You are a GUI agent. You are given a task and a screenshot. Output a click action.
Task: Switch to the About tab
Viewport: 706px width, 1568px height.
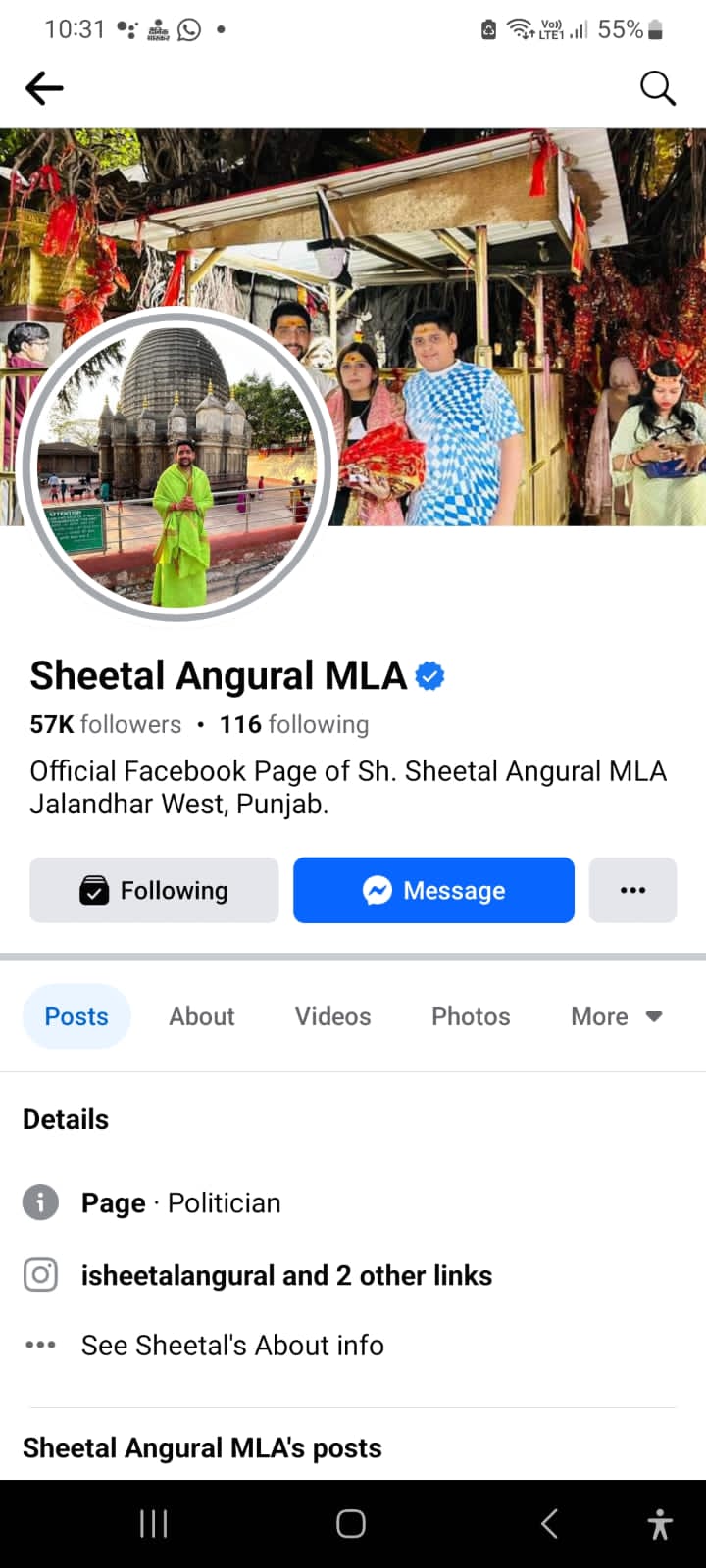pyautogui.click(x=201, y=1016)
